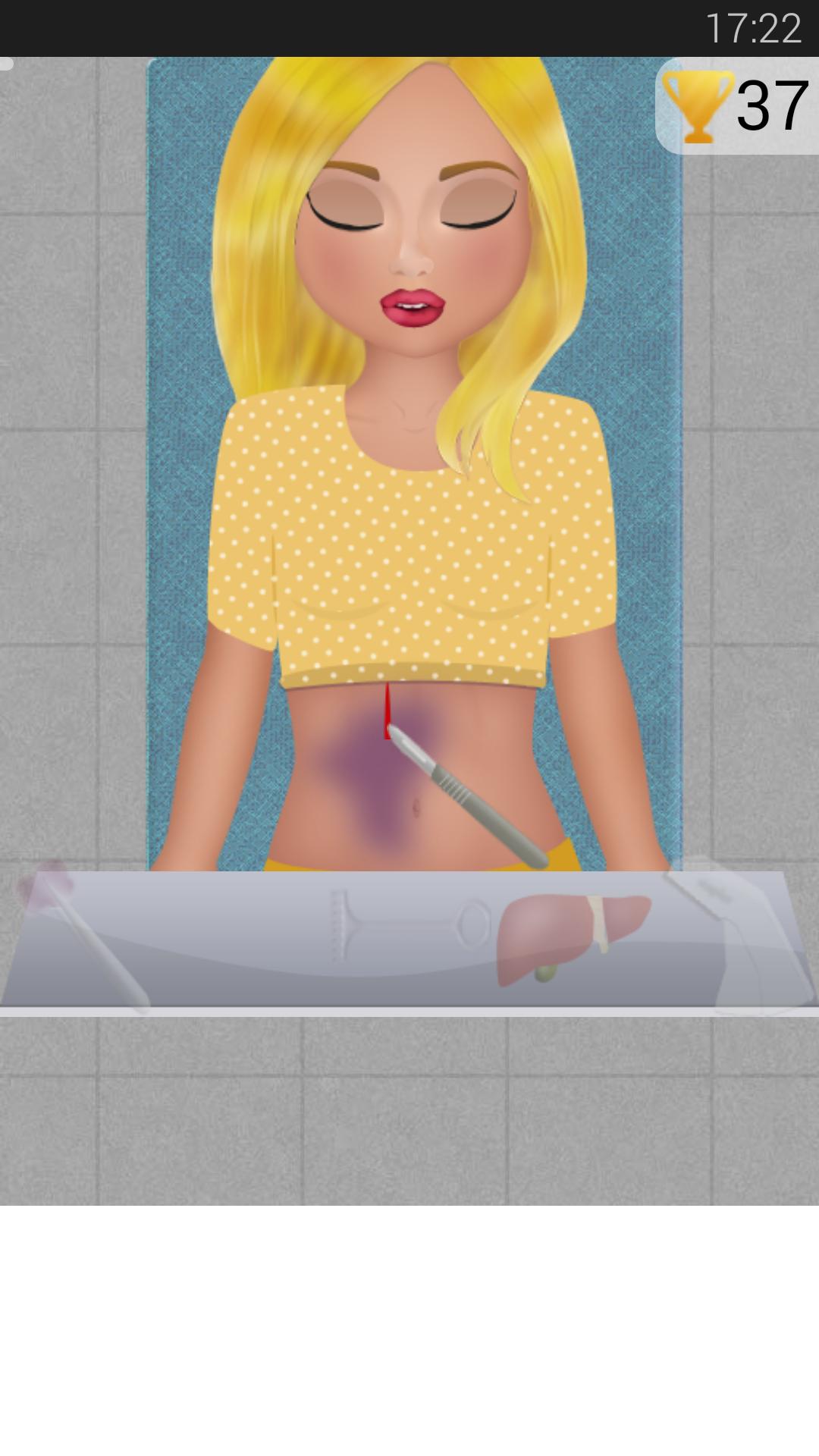Select the liver organ on the tray

pos(569,933)
